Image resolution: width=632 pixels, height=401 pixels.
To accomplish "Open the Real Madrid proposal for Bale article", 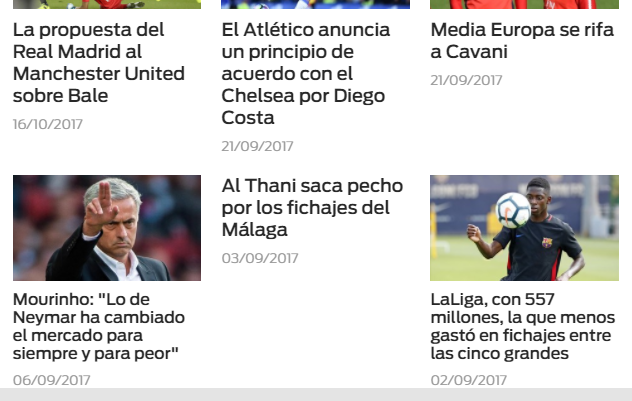I will click(x=99, y=63).
